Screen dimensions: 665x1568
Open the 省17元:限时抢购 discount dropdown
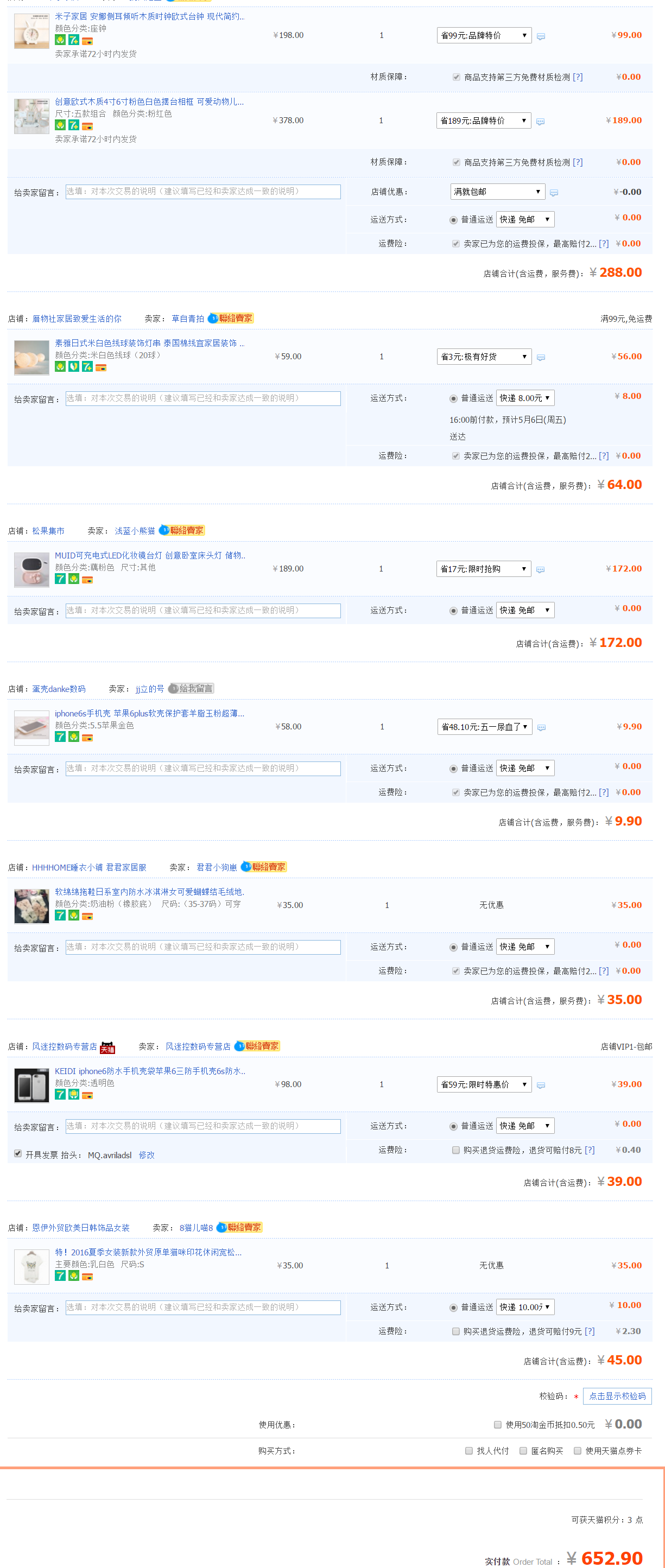tap(484, 568)
